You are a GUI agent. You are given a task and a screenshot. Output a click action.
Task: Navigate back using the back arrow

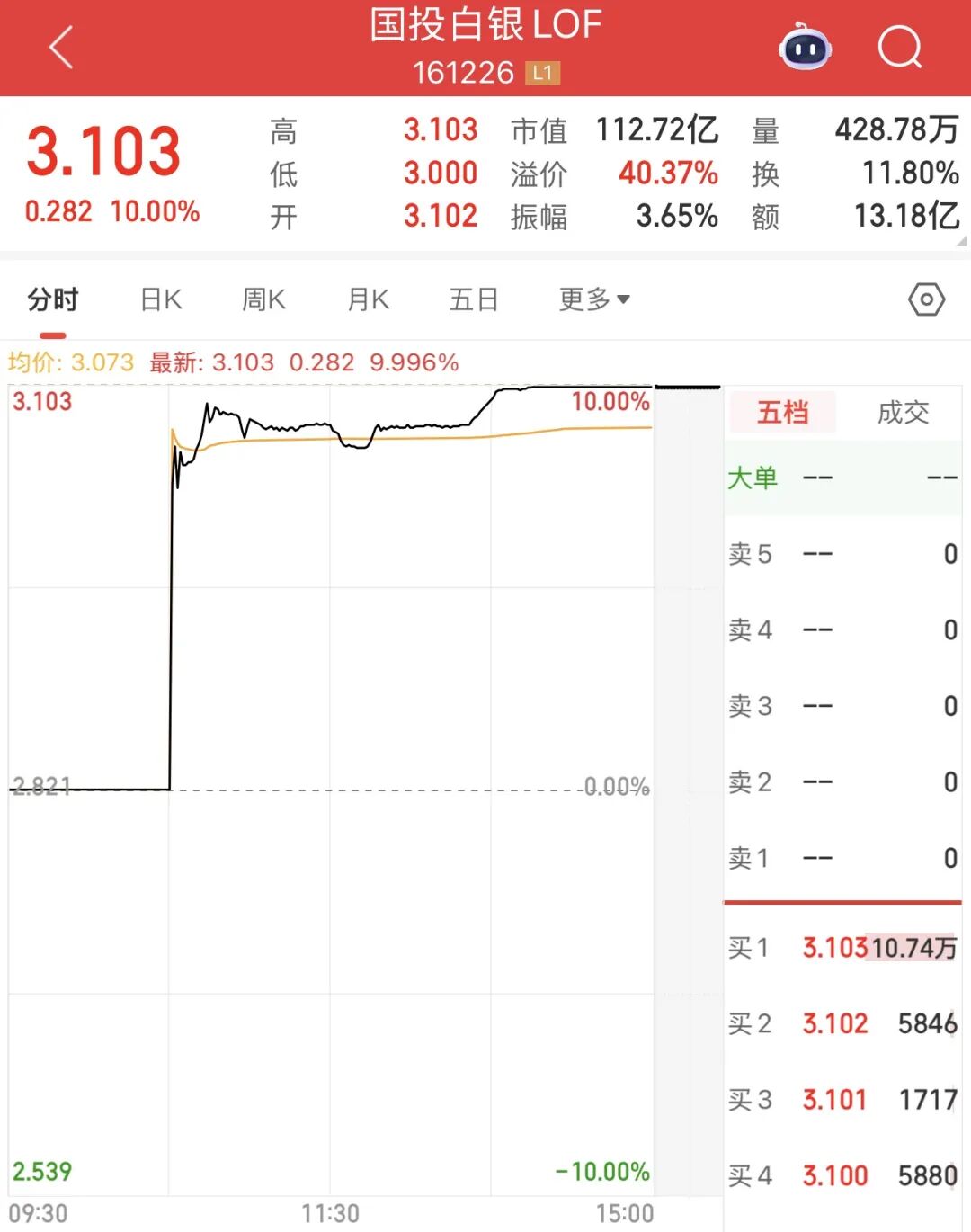coord(61,47)
